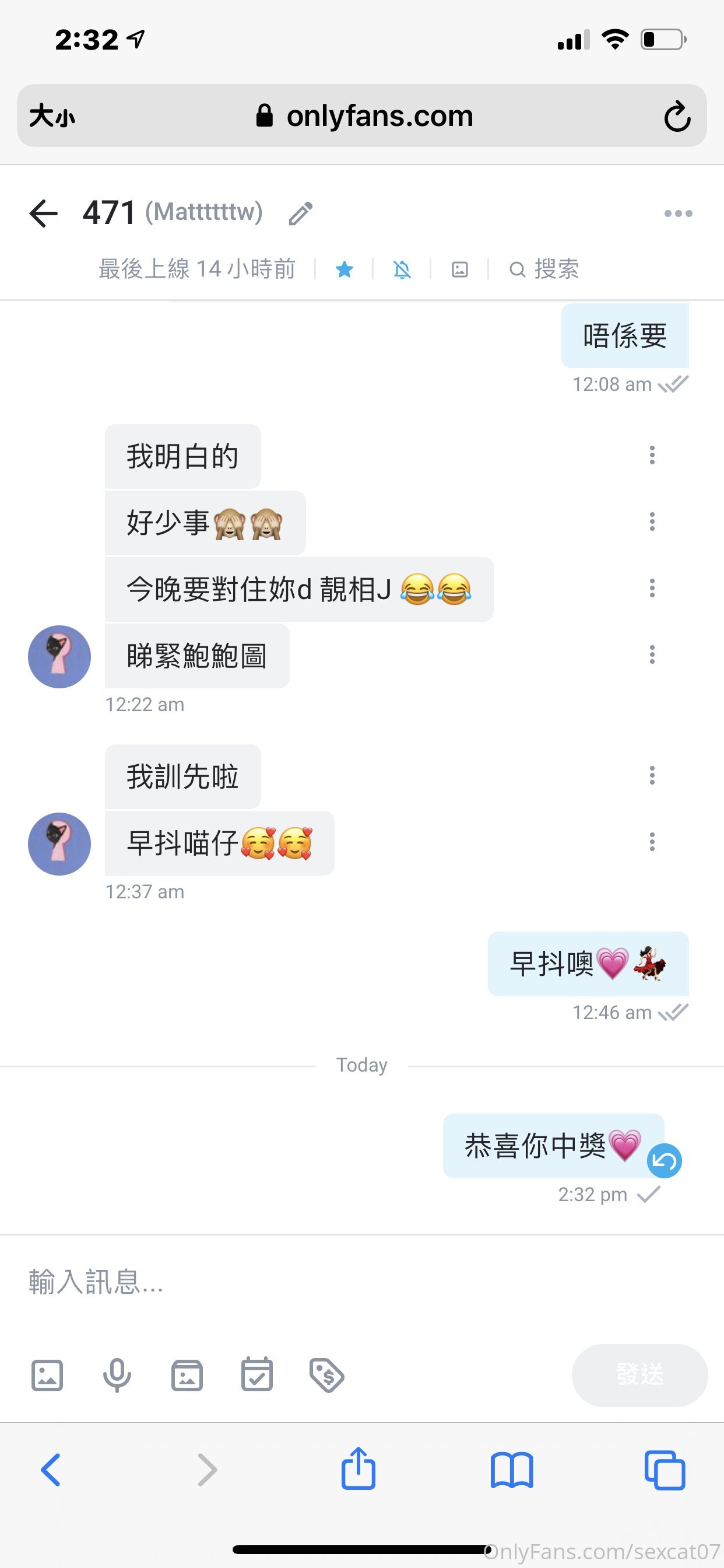Open the chat media gallery icon
724x1568 pixels.
coord(460,269)
